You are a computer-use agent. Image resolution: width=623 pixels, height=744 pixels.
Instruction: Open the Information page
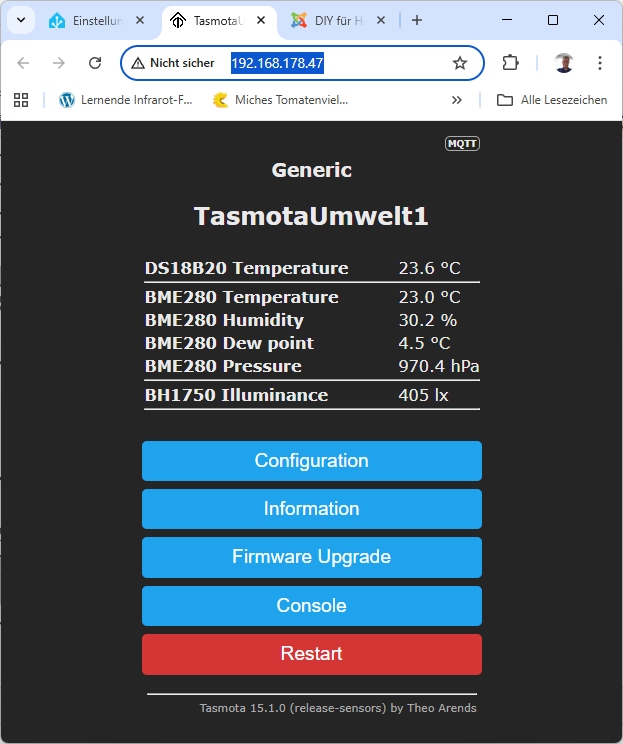311,509
